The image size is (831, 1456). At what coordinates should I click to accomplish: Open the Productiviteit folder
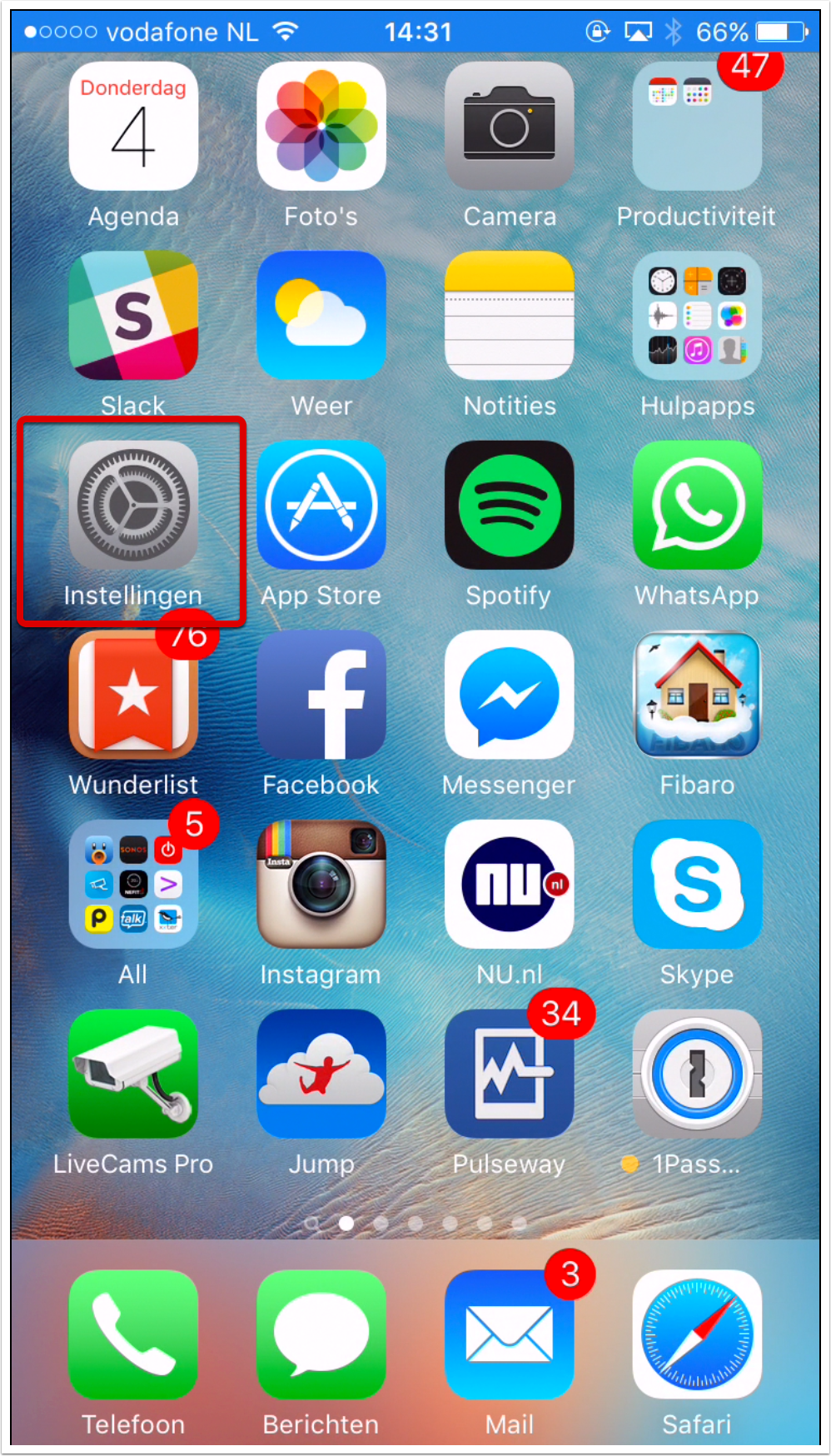coord(697,127)
